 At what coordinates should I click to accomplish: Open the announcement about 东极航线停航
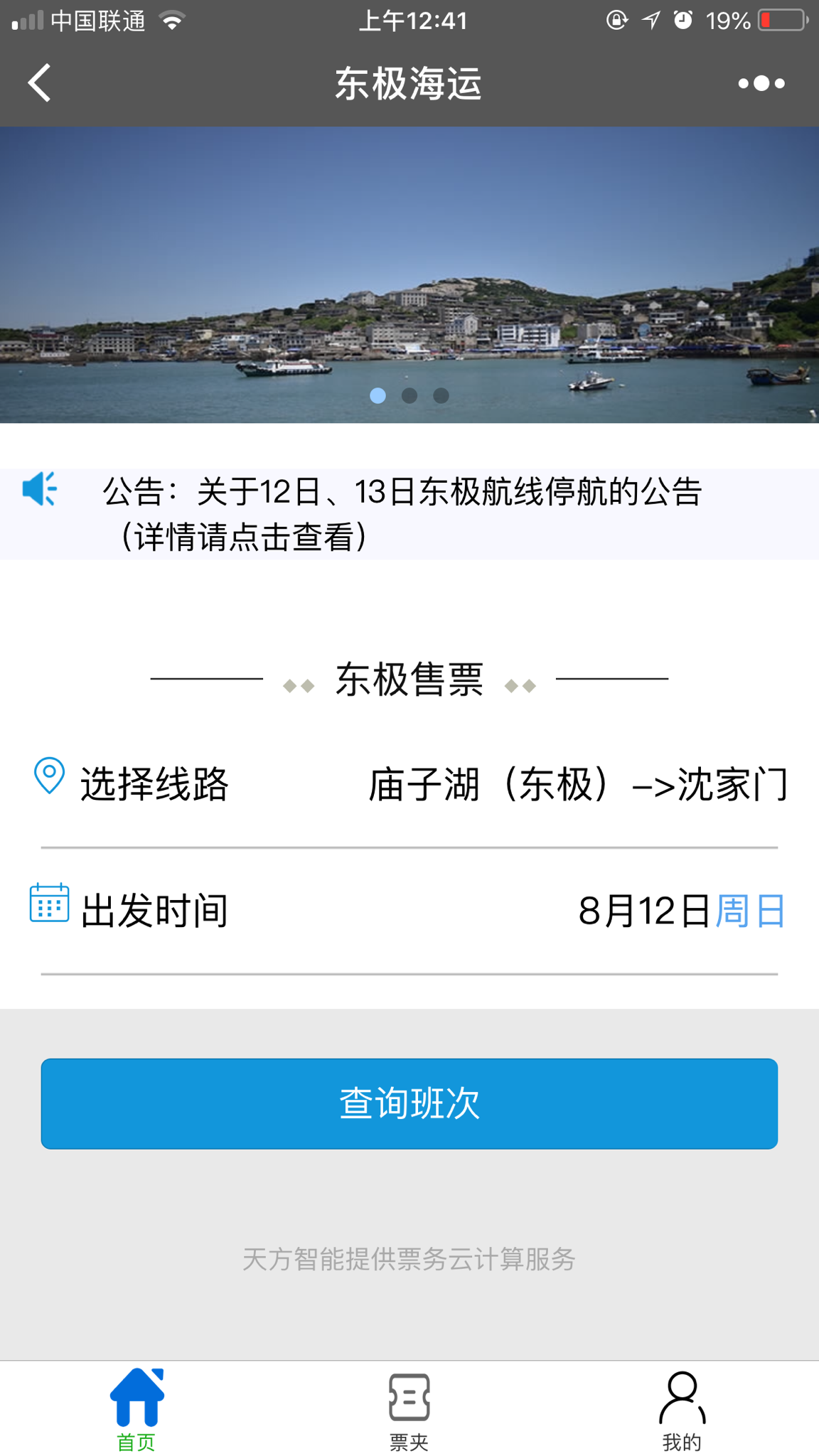(x=402, y=513)
